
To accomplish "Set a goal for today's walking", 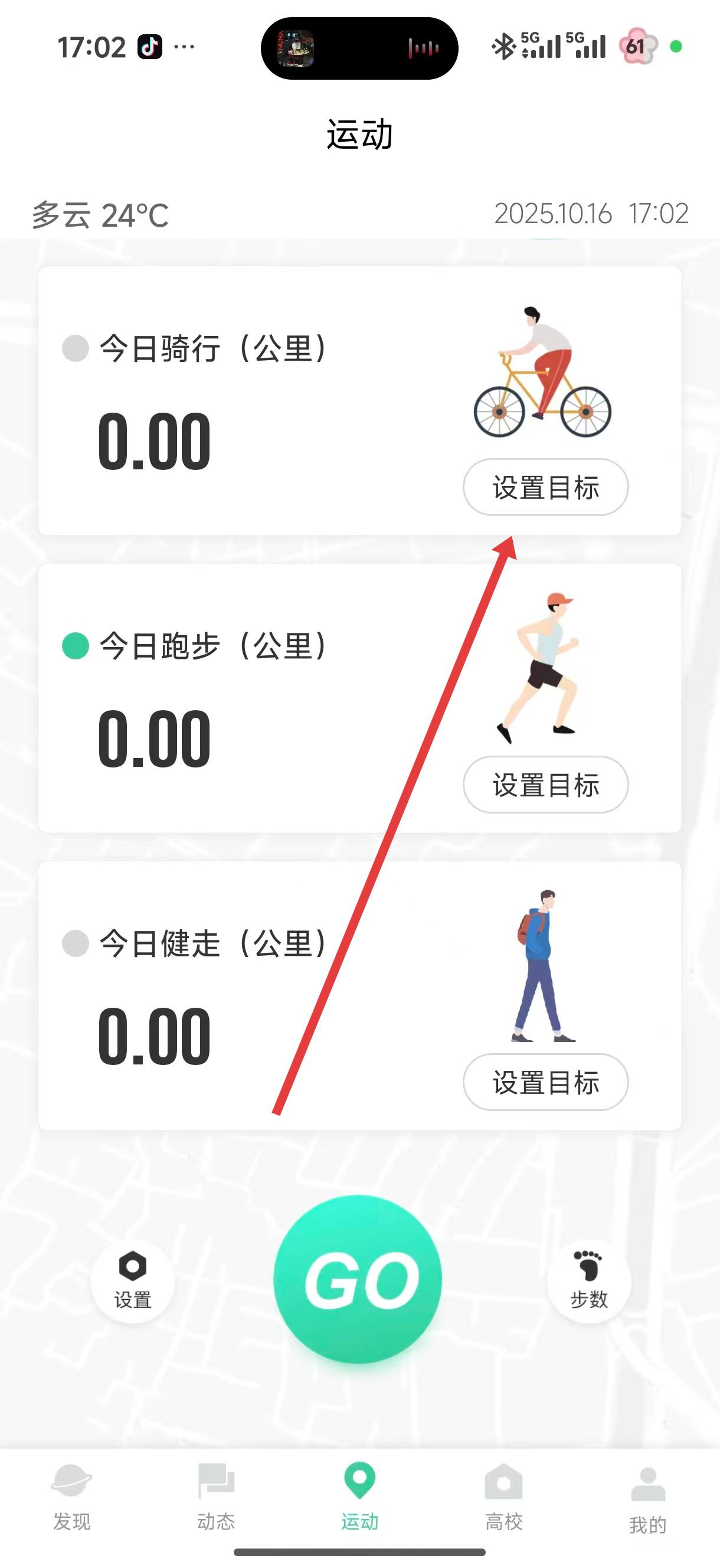I will (x=545, y=1082).
